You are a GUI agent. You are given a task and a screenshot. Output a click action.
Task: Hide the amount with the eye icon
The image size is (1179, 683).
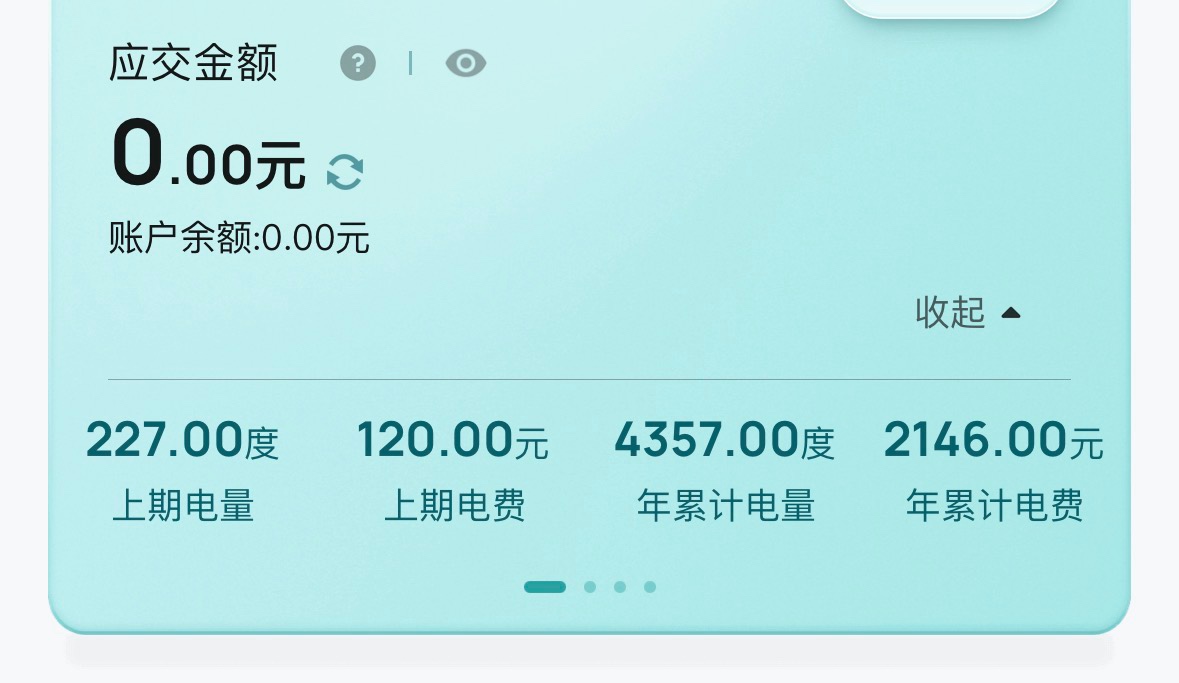pyautogui.click(x=466, y=64)
